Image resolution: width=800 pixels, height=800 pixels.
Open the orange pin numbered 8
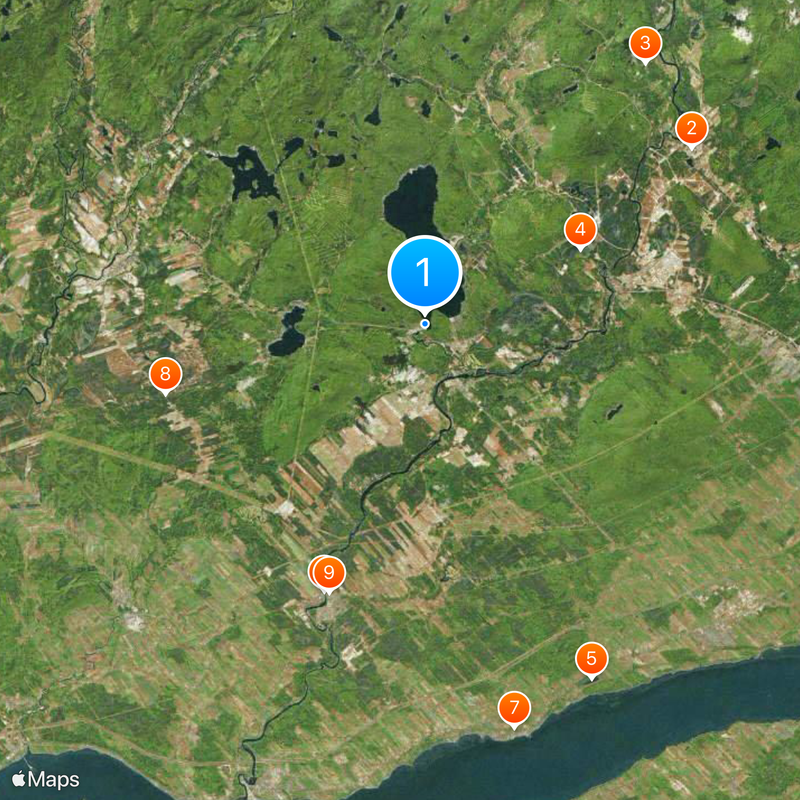point(166,375)
